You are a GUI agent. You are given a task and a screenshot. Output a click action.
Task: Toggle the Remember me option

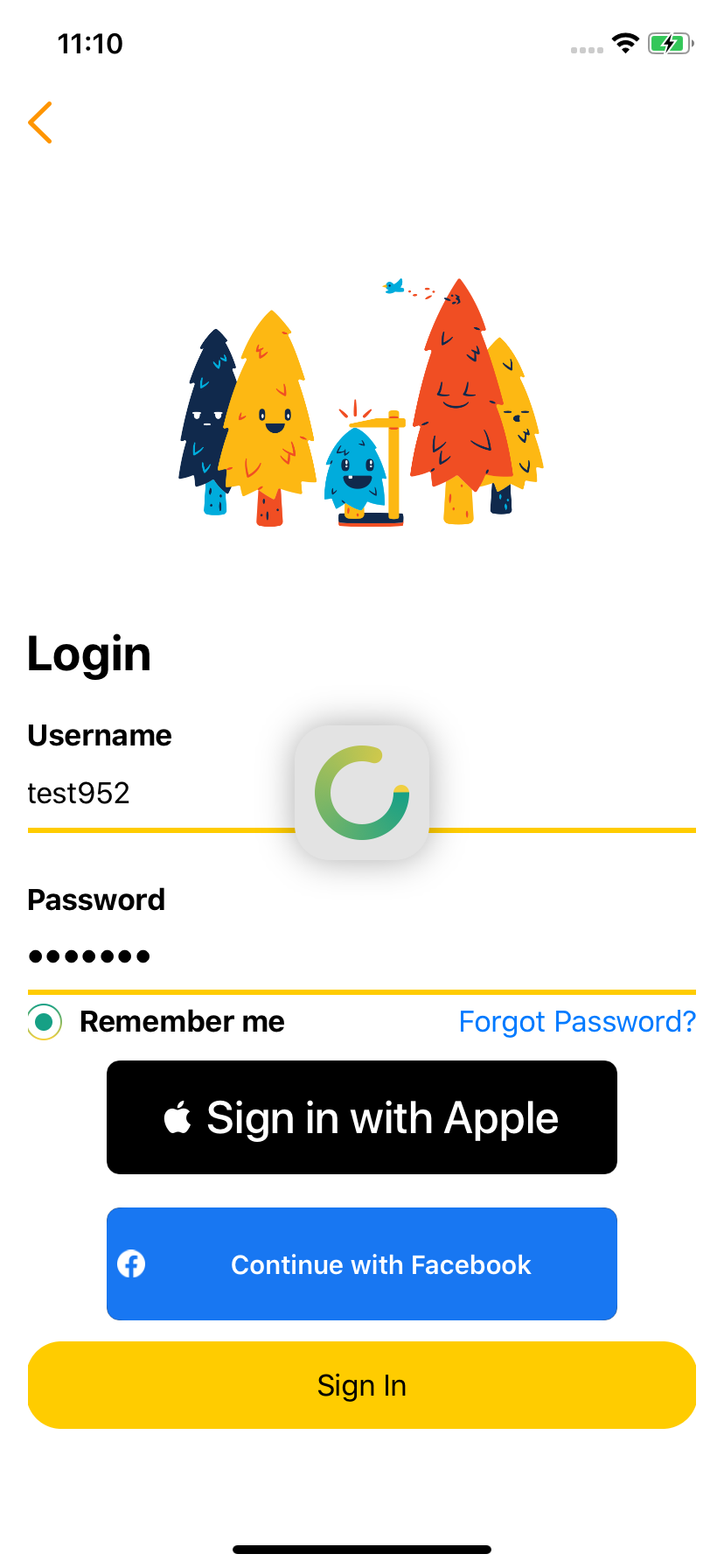45,1021
